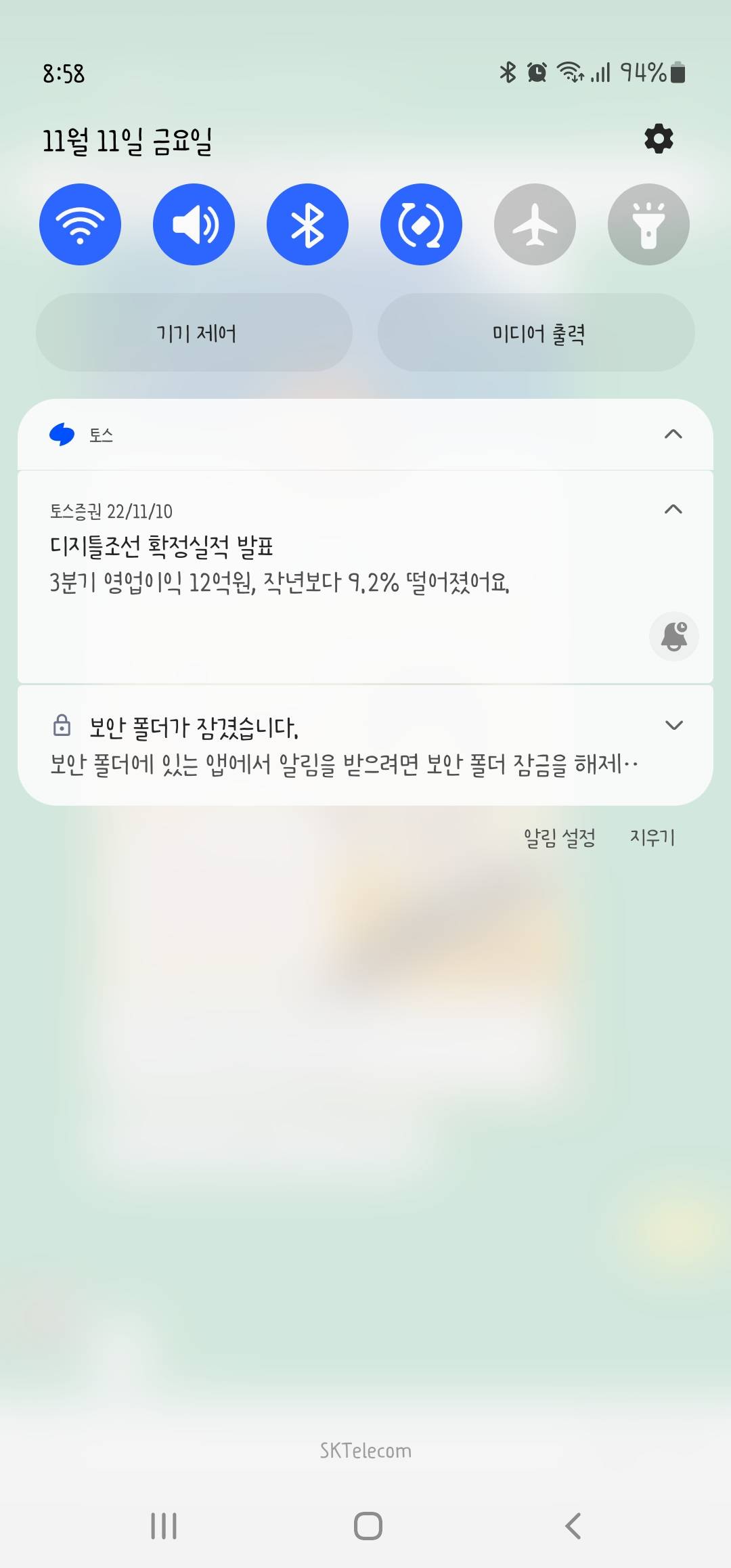This screenshot has width=731, height=1568.
Task: Open 알림 설정 notification settings
Action: point(559,837)
